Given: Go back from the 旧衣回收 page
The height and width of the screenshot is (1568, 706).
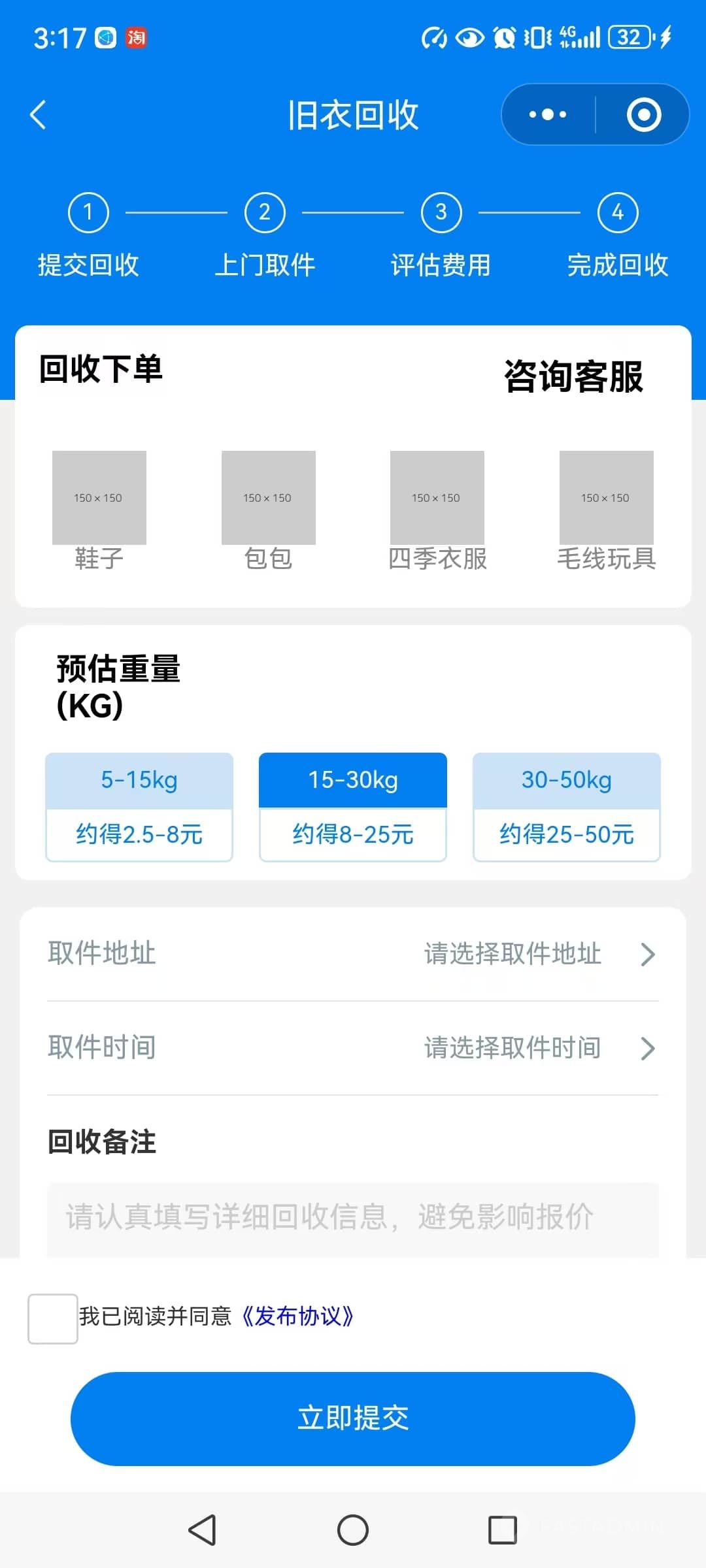Looking at the screenshot, I should point(39,115).
